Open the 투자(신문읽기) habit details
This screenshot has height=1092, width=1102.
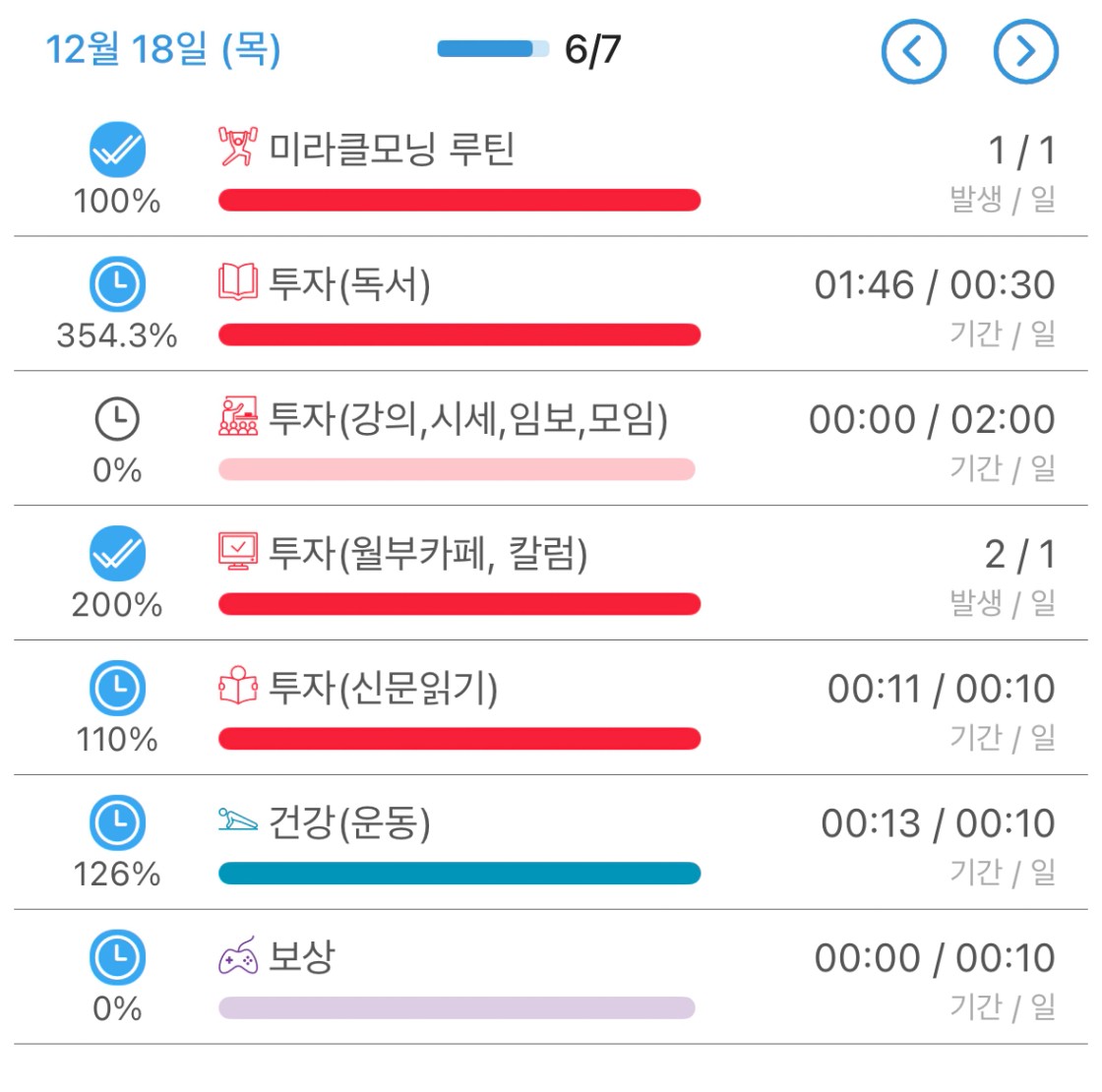point(384,689)
